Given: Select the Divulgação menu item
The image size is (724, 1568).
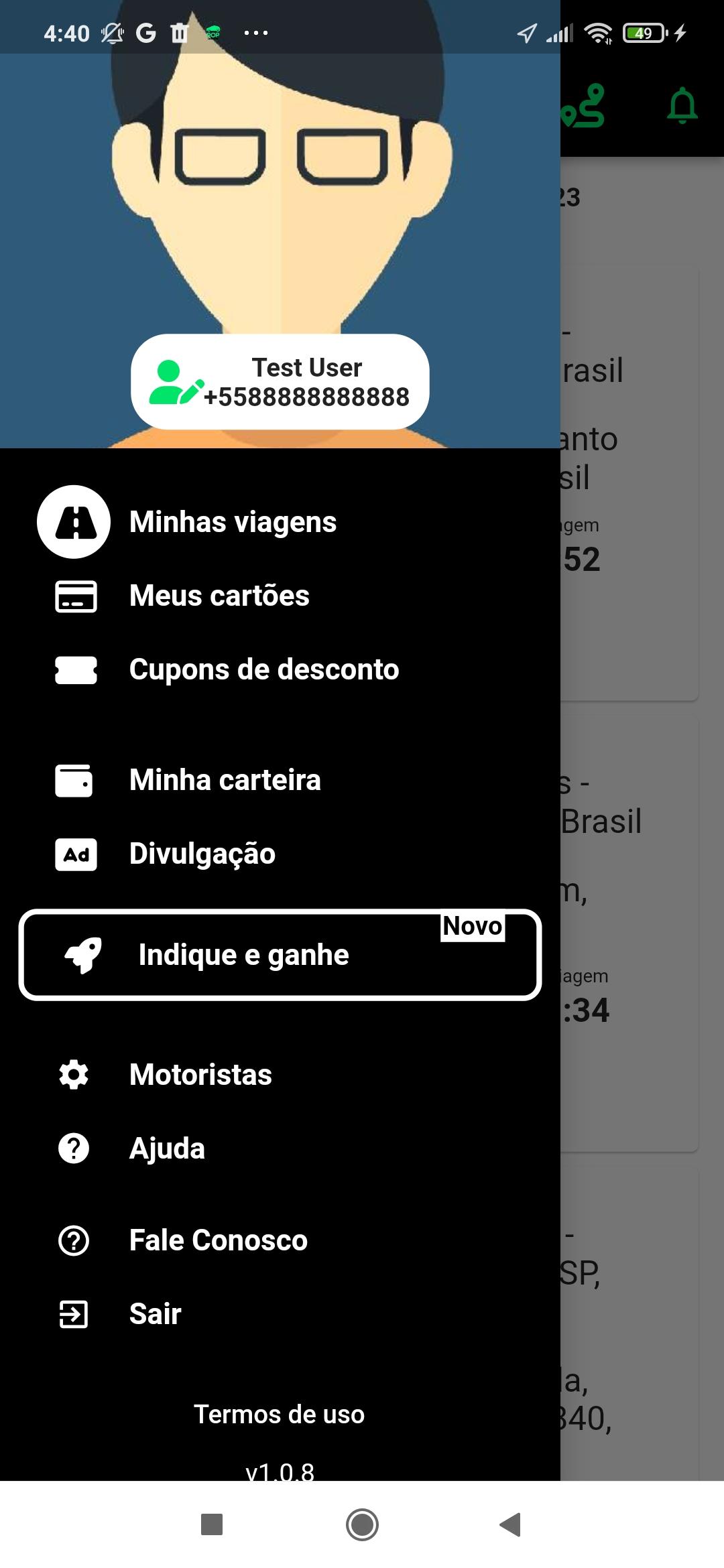Looking at the screenshot, I should 280,854.
